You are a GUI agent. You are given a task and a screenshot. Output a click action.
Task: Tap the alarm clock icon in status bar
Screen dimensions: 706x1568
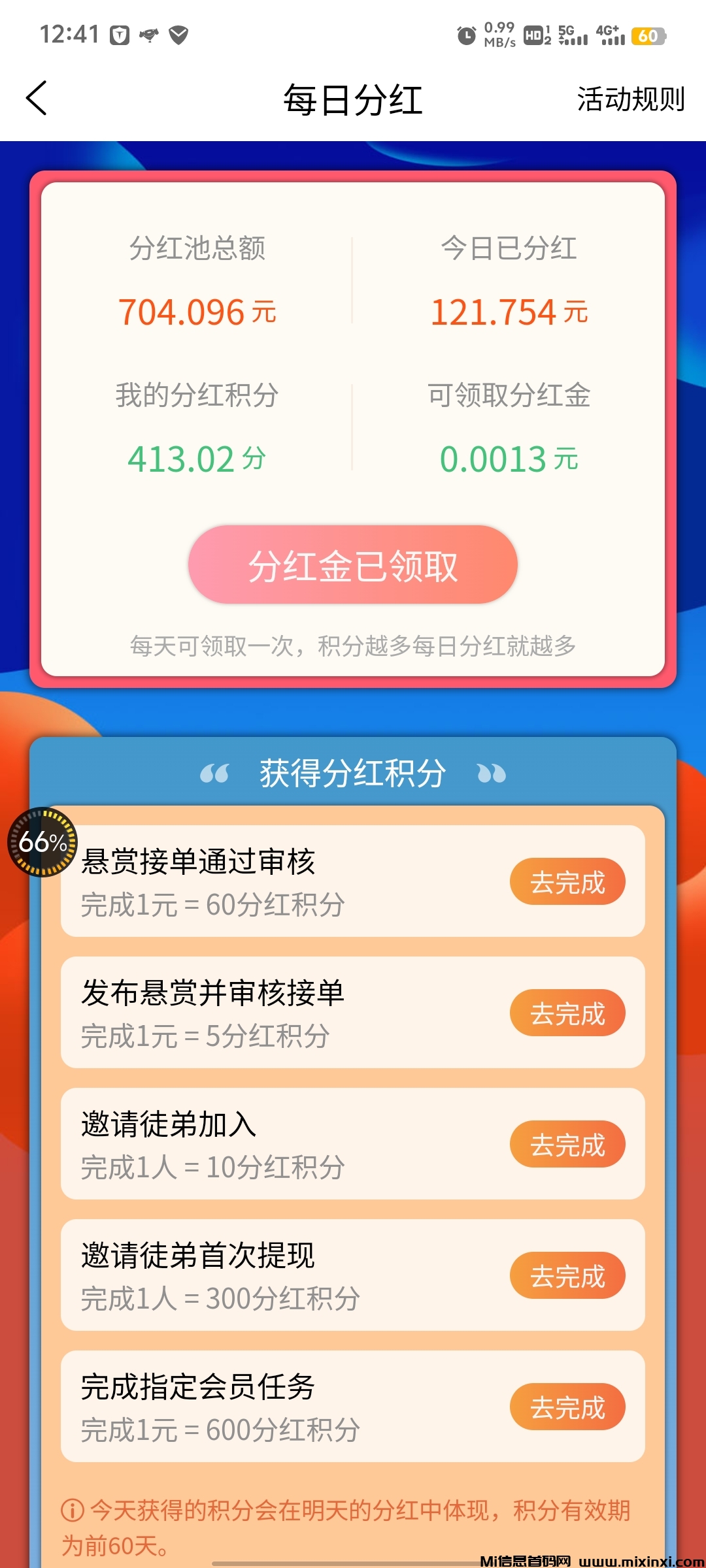tap(465, 36)
